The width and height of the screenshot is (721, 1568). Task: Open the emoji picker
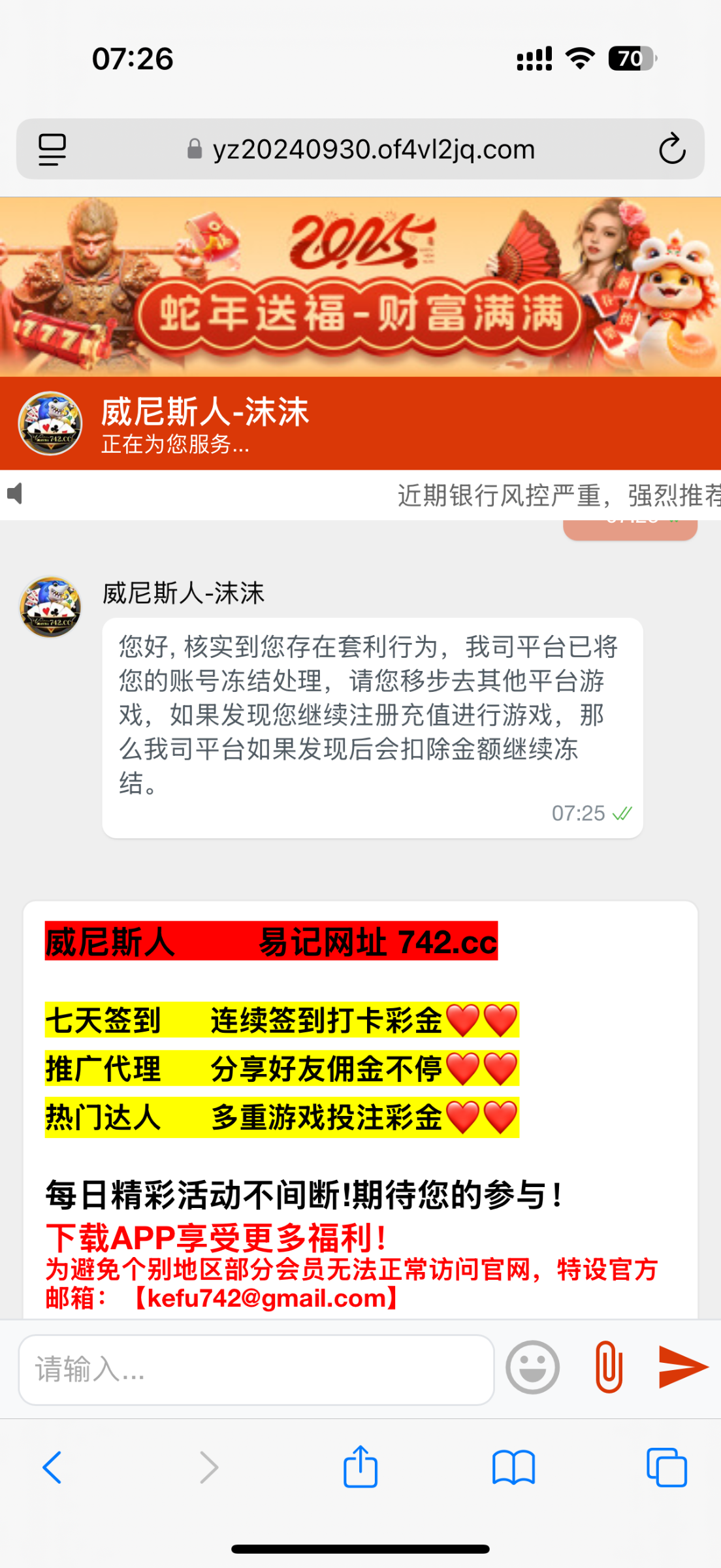532,1367
